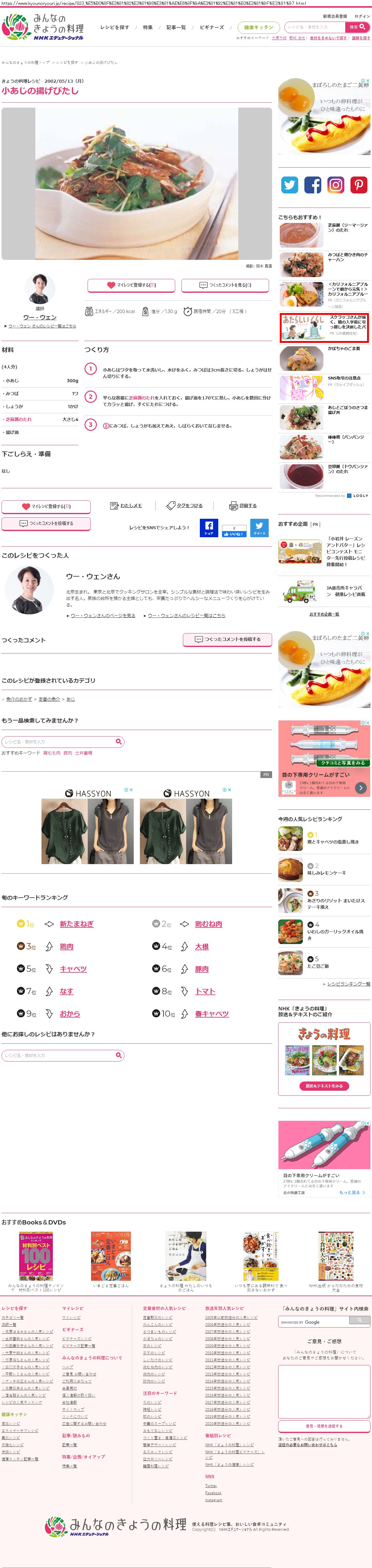The image size is (372, 1568).
Task: Open ウー・ウェンさんのページを見る link
Action: pos(102,616)
